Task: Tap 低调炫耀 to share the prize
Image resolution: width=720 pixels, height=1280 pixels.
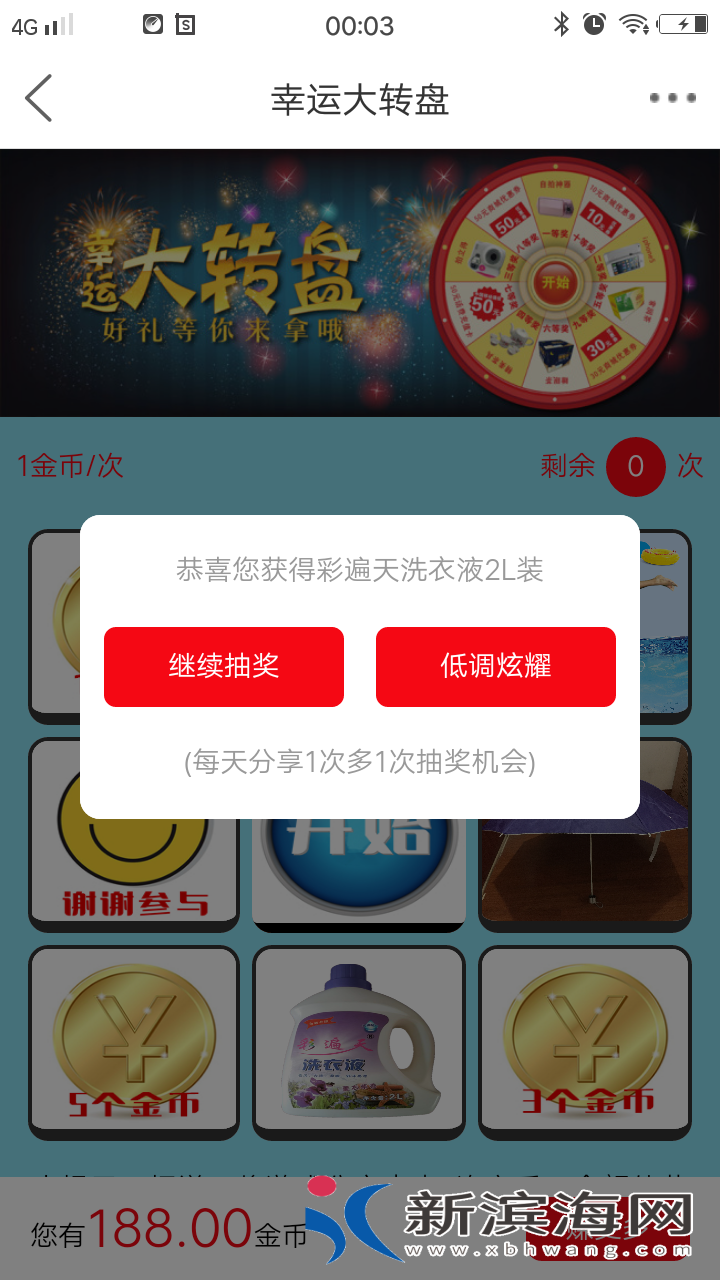Action: tap(496, 666)
